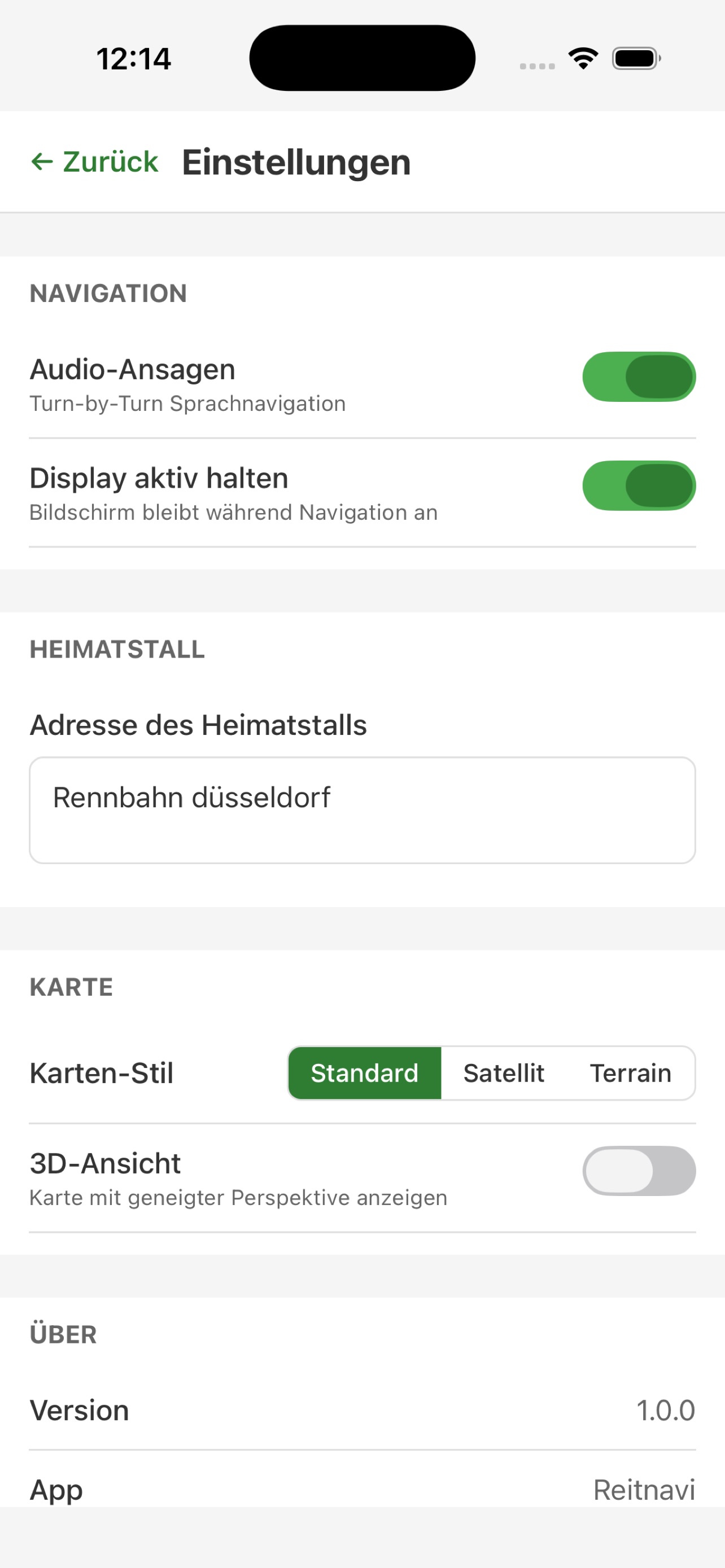This screenshot has width=725, height=1568.
Task: Tap the cellular signal dots icon
Action: tap(536, 63)
